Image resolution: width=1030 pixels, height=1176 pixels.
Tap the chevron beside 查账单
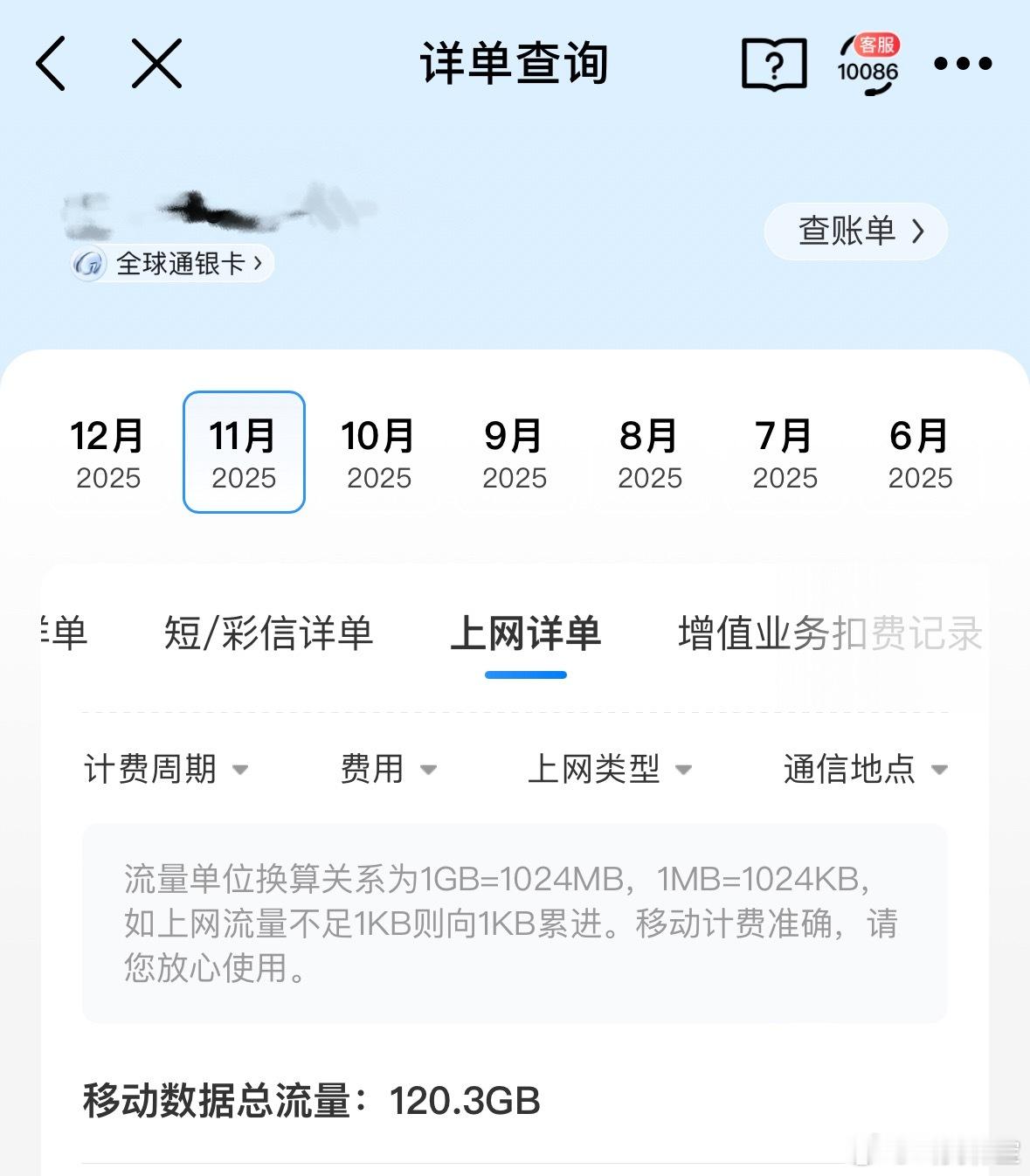(918, 230)
